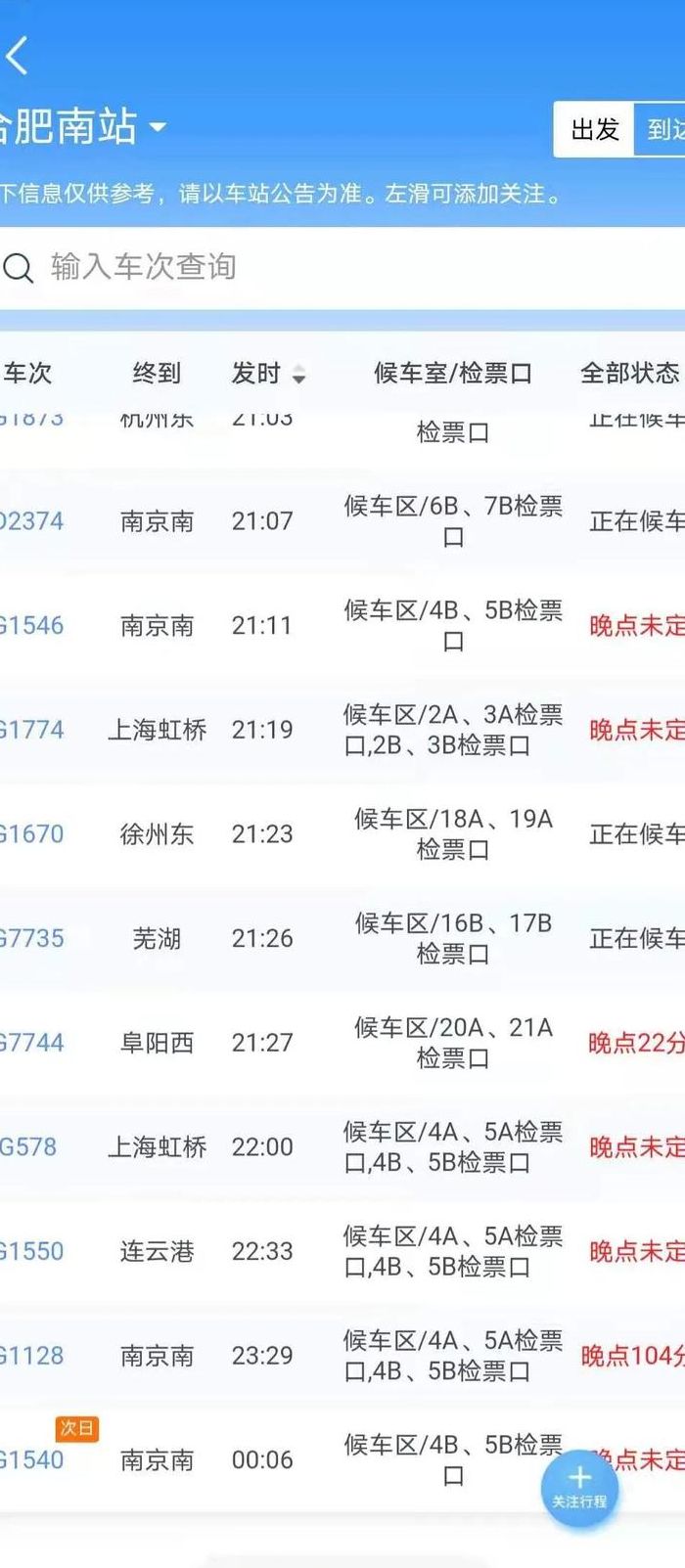Tap the 关注行程 floating plus button
Screen dimensions: 685x1568
tap(580, 1488)
